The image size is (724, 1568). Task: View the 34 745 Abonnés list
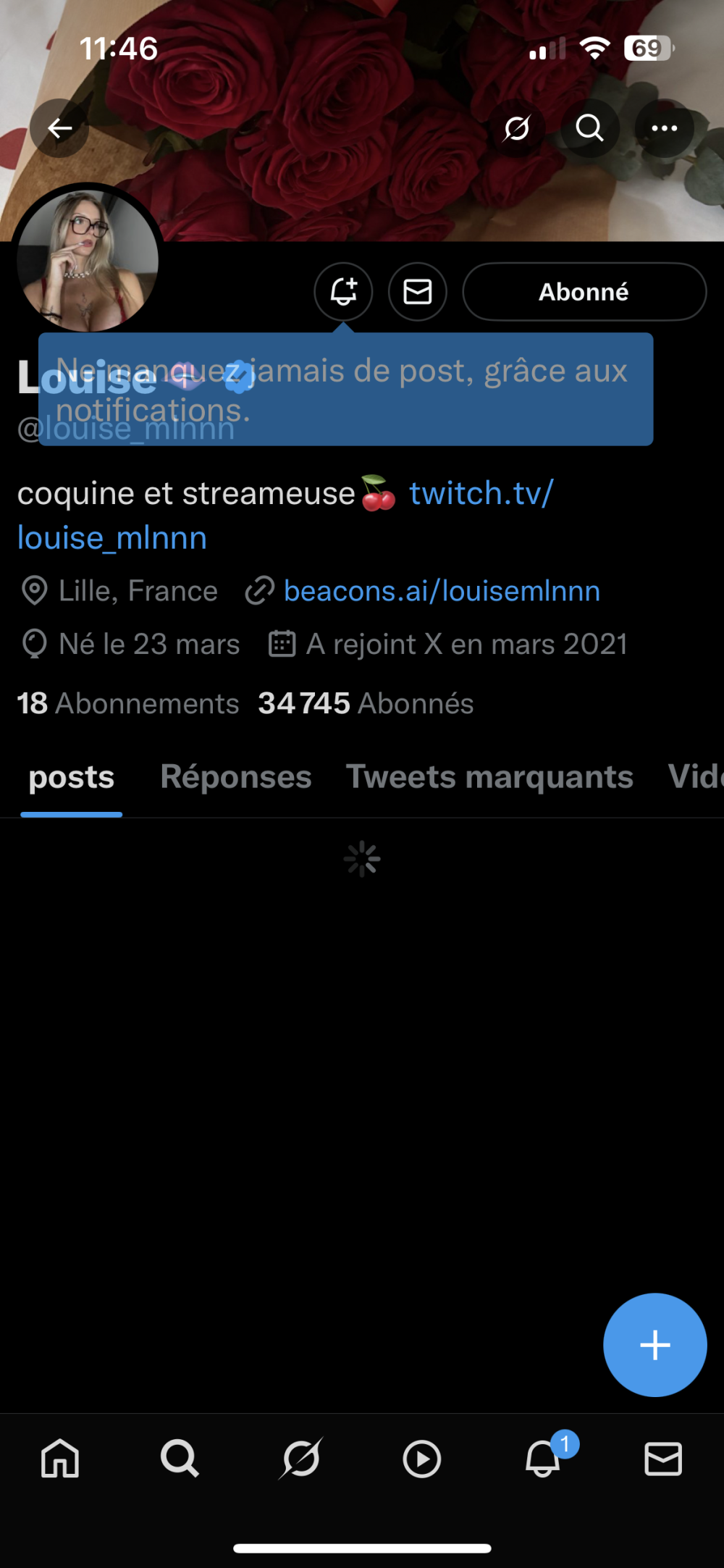point(366,704)
